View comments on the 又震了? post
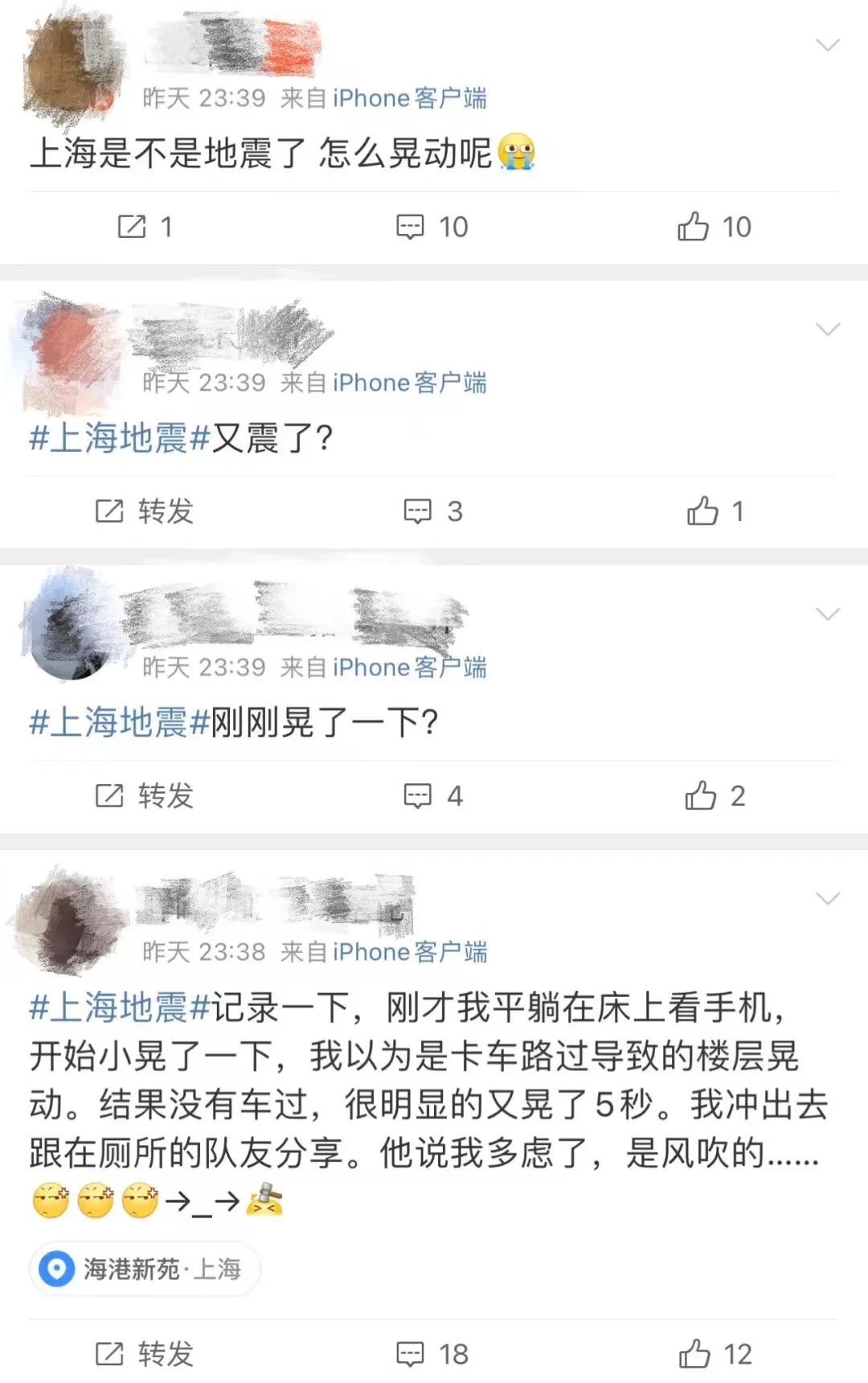This screenshot has height=1383, width=868. (433, 511)
